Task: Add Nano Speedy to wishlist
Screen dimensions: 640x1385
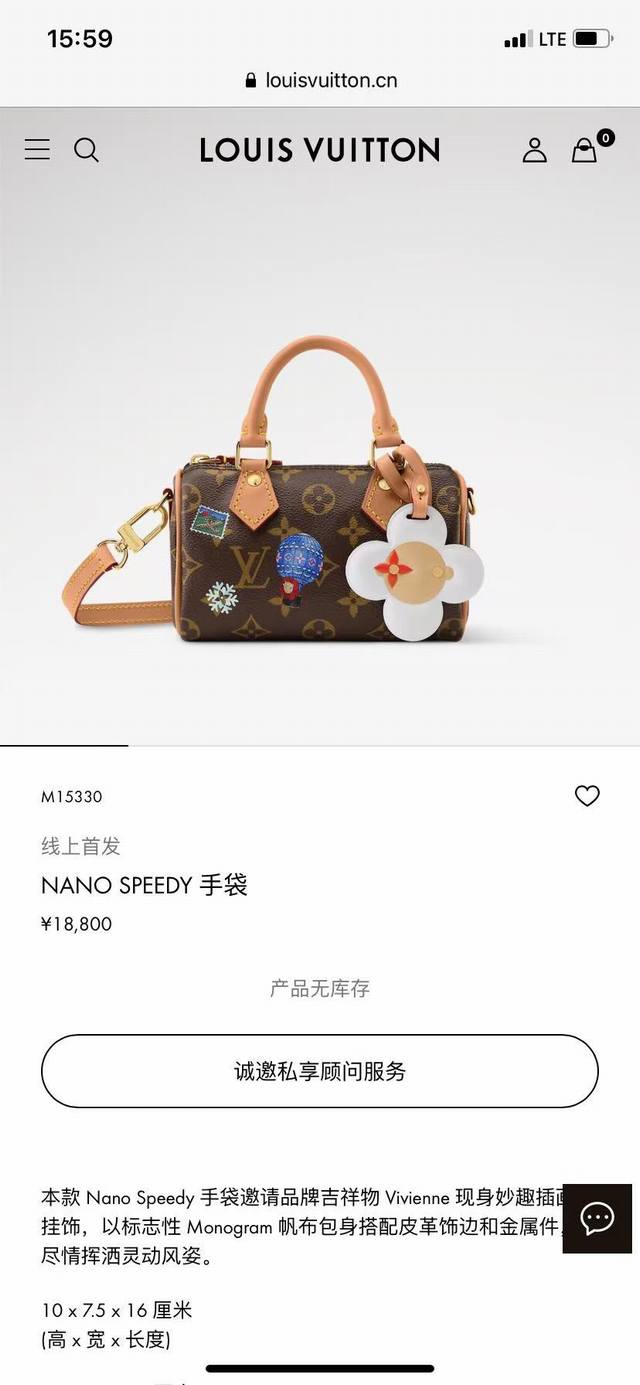Action: tap(587, 796)
